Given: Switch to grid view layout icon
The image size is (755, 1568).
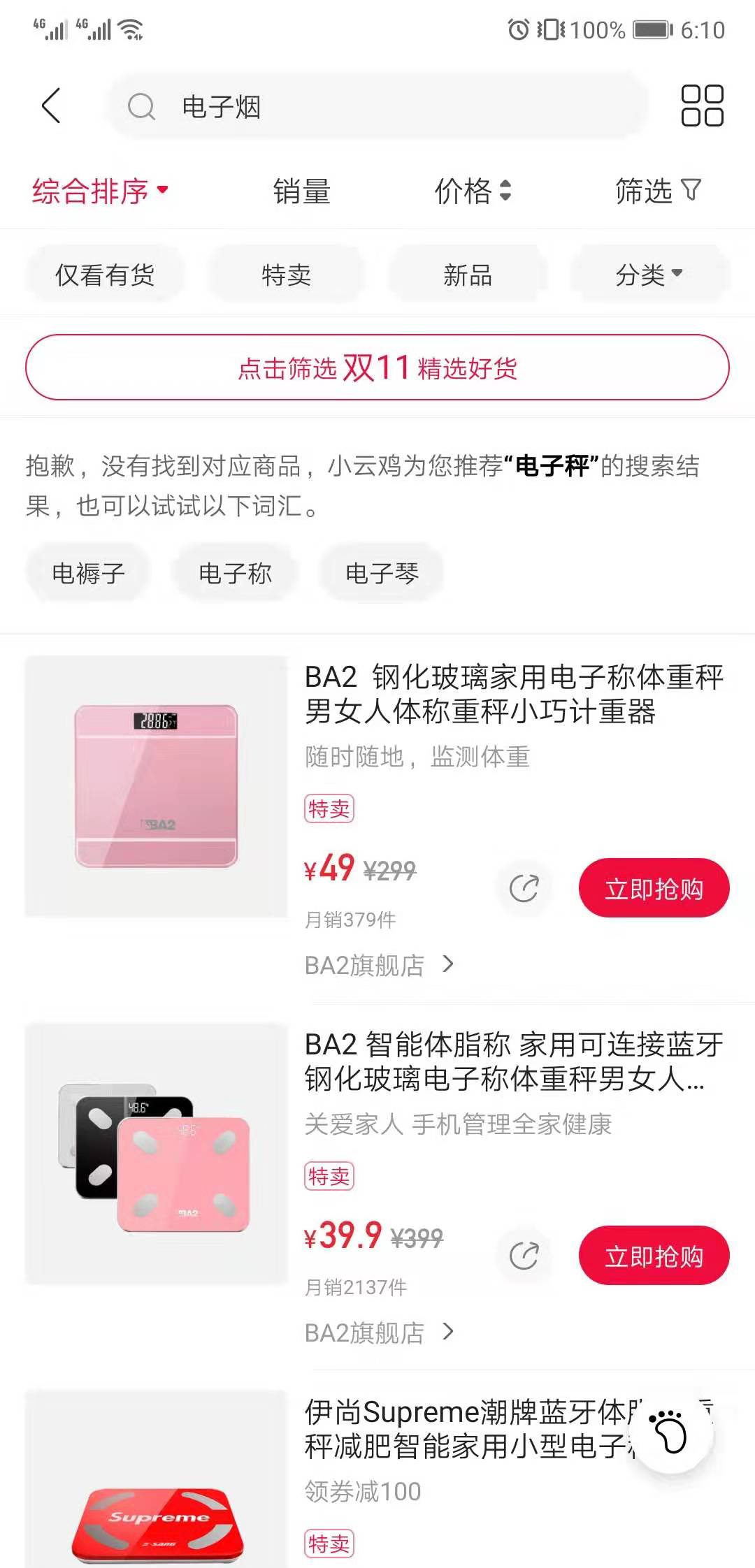Looking at the screenshot, I should 702,106.
